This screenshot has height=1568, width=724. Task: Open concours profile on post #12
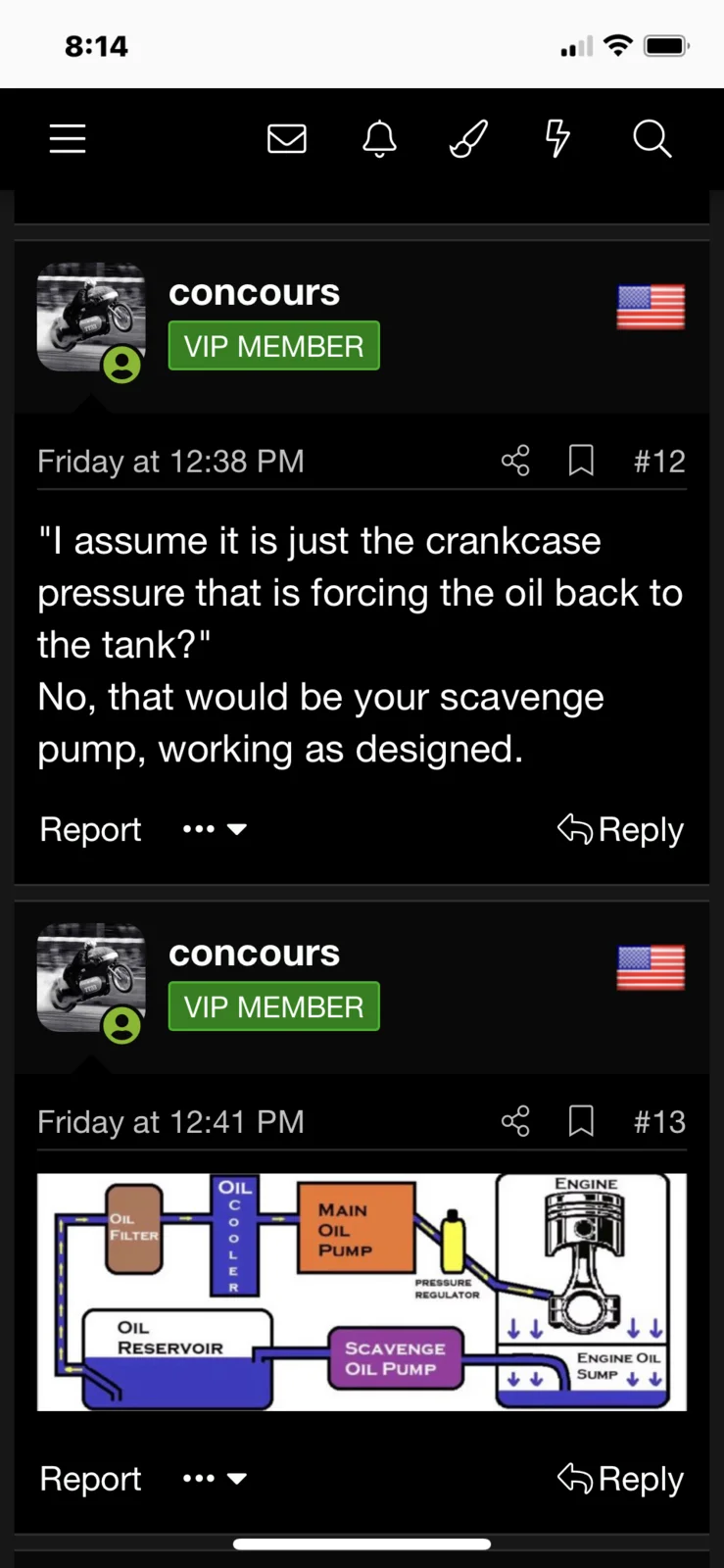tap(254, 292)
